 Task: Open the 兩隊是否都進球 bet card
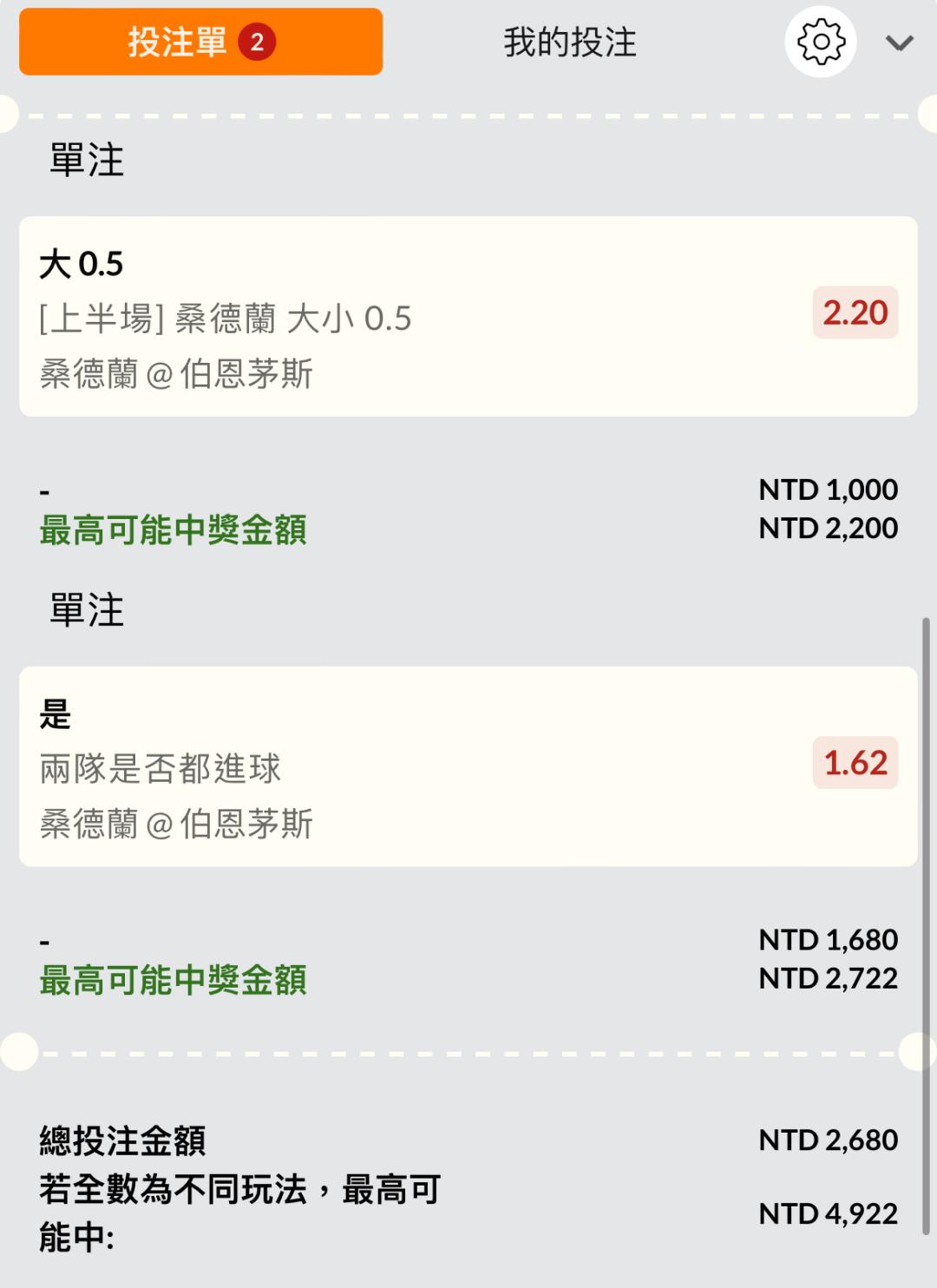point(468,766)
